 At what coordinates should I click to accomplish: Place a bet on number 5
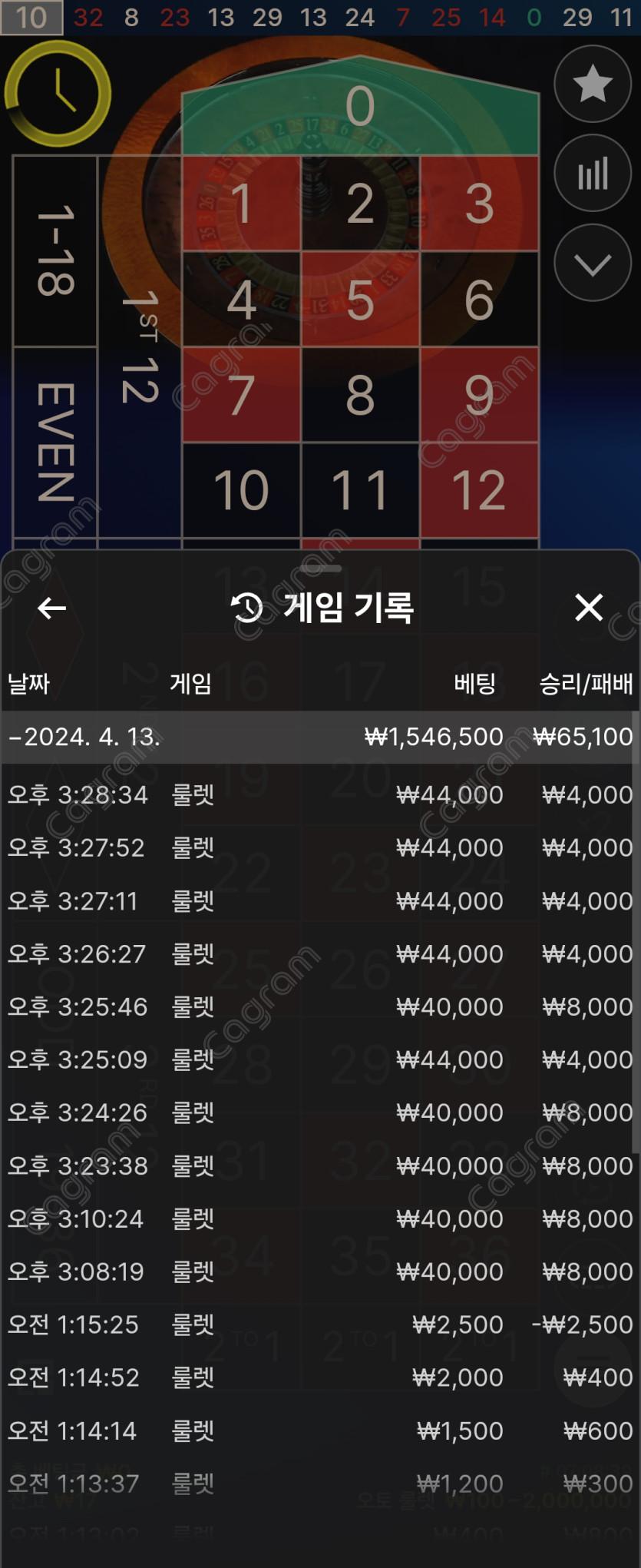[x=360, y=300]
